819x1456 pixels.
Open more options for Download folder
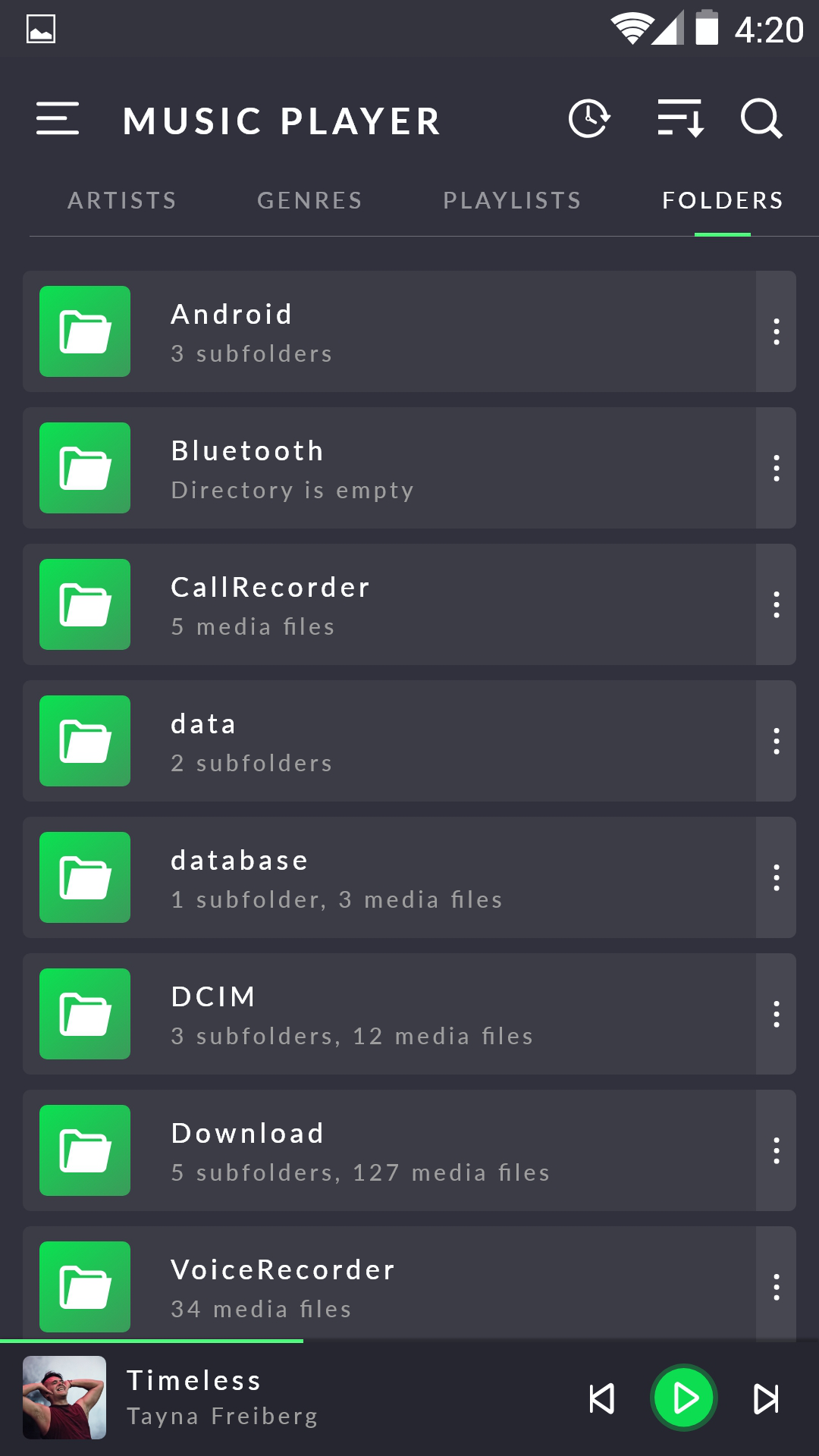pyautogui.click(x=776, y=1150)
